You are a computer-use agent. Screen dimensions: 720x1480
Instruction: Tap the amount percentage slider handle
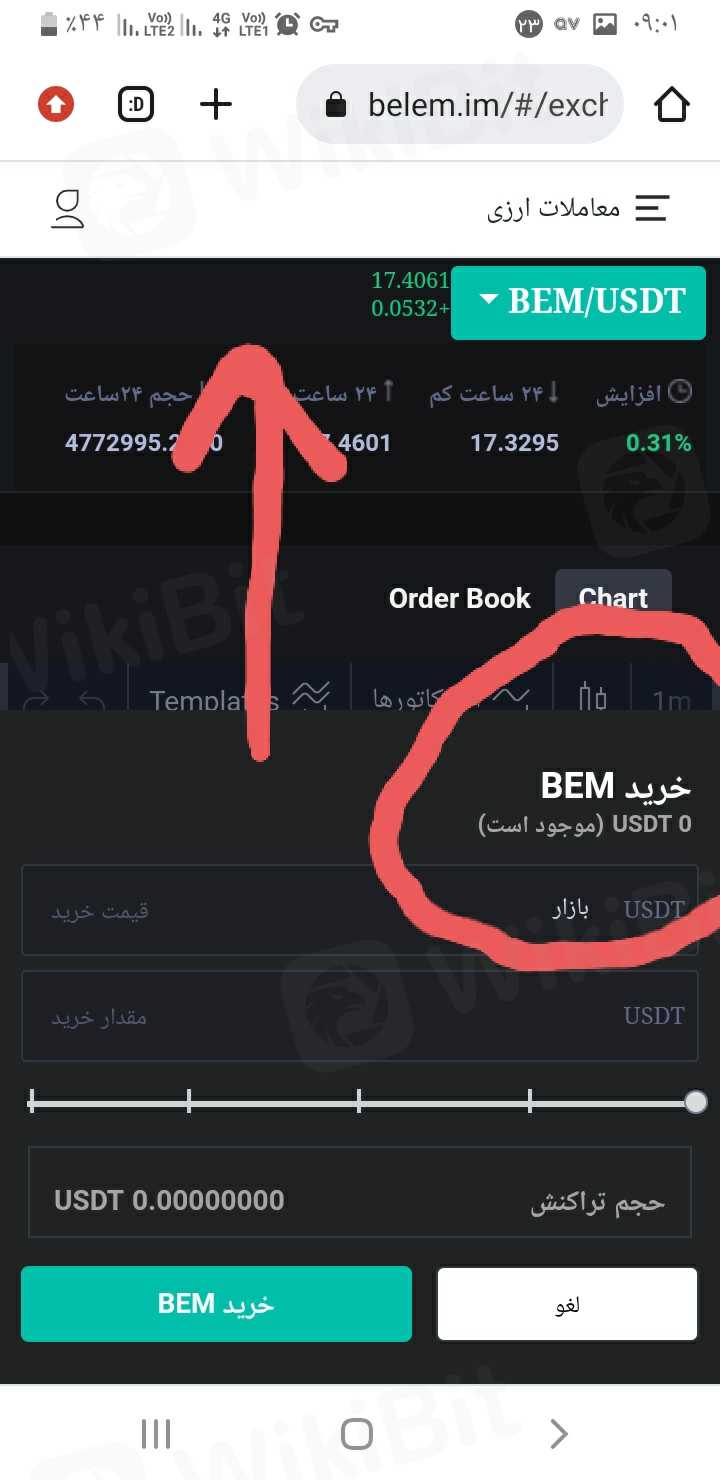(696, 1102)
